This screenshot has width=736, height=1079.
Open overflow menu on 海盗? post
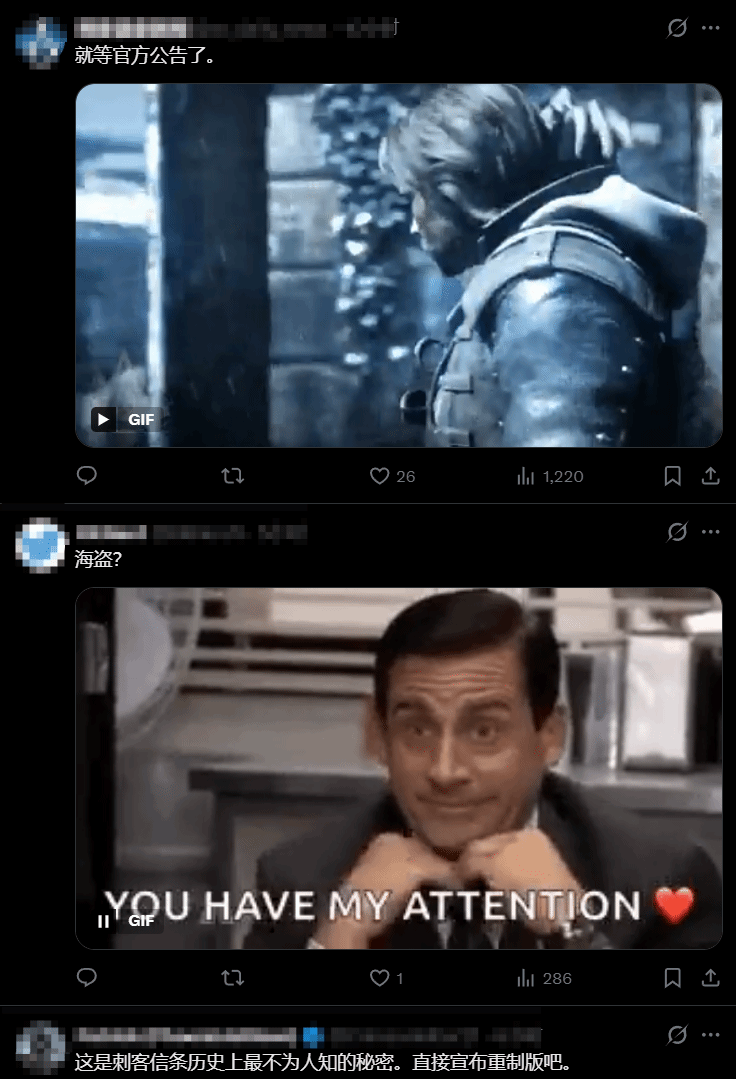coord(710,531)
